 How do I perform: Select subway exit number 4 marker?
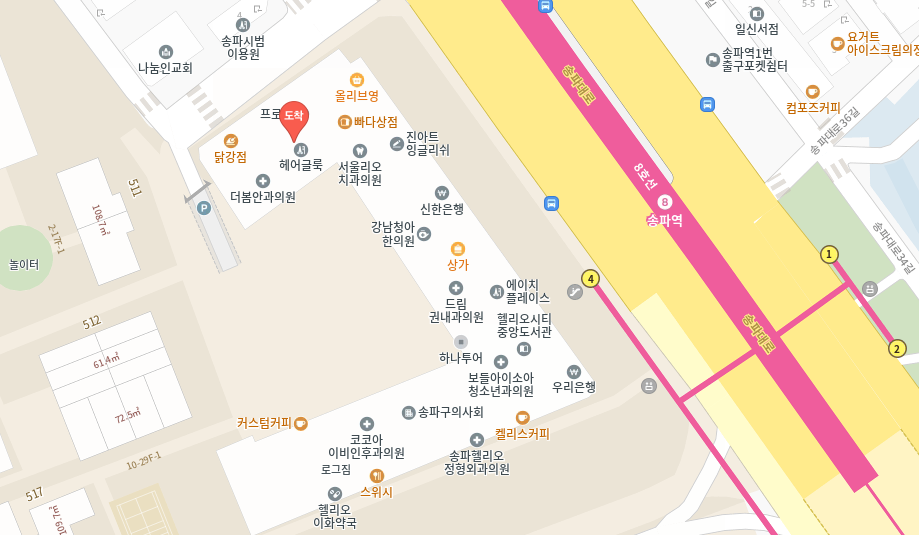(x=591, y=279)
